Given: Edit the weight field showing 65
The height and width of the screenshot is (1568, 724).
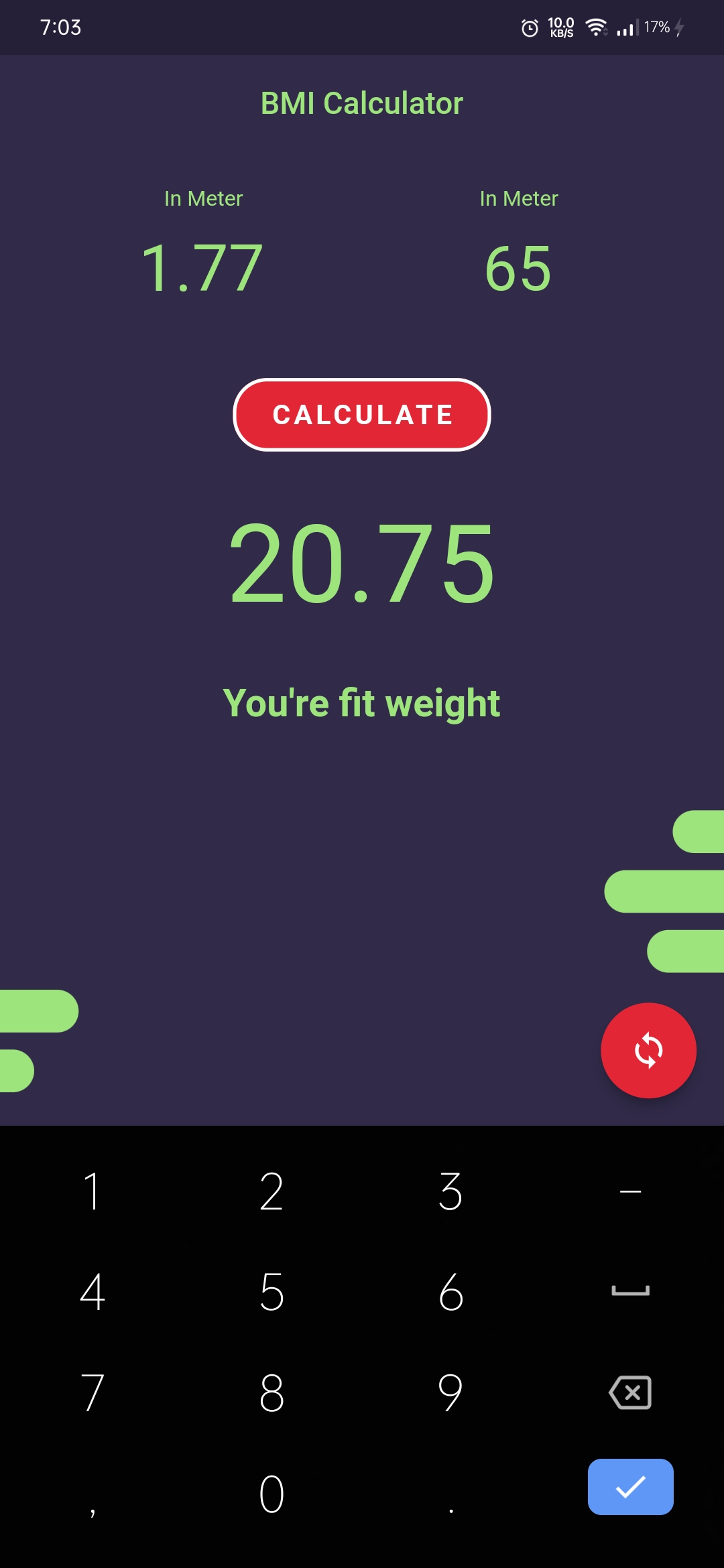Looking at the screenshot, I should [x=518, y=269].
